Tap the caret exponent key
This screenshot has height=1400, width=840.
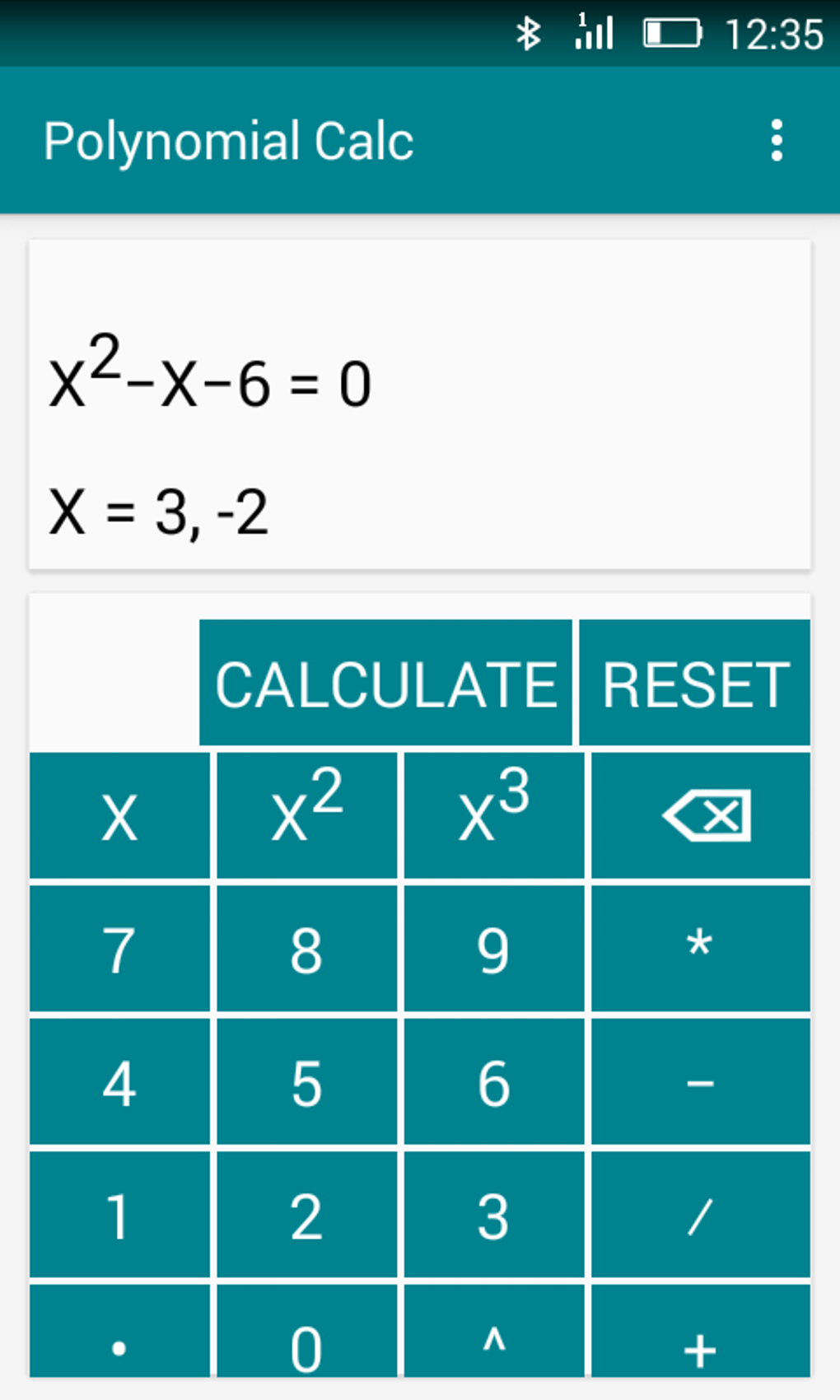click(493, 1331)
